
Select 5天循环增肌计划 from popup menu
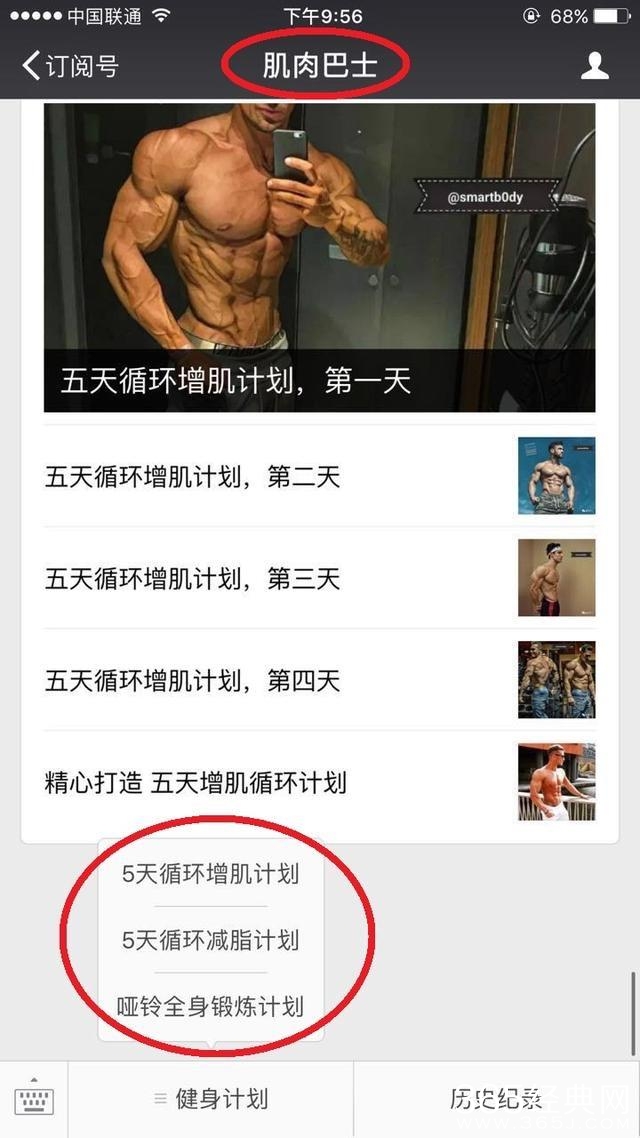tap(210, 874)
